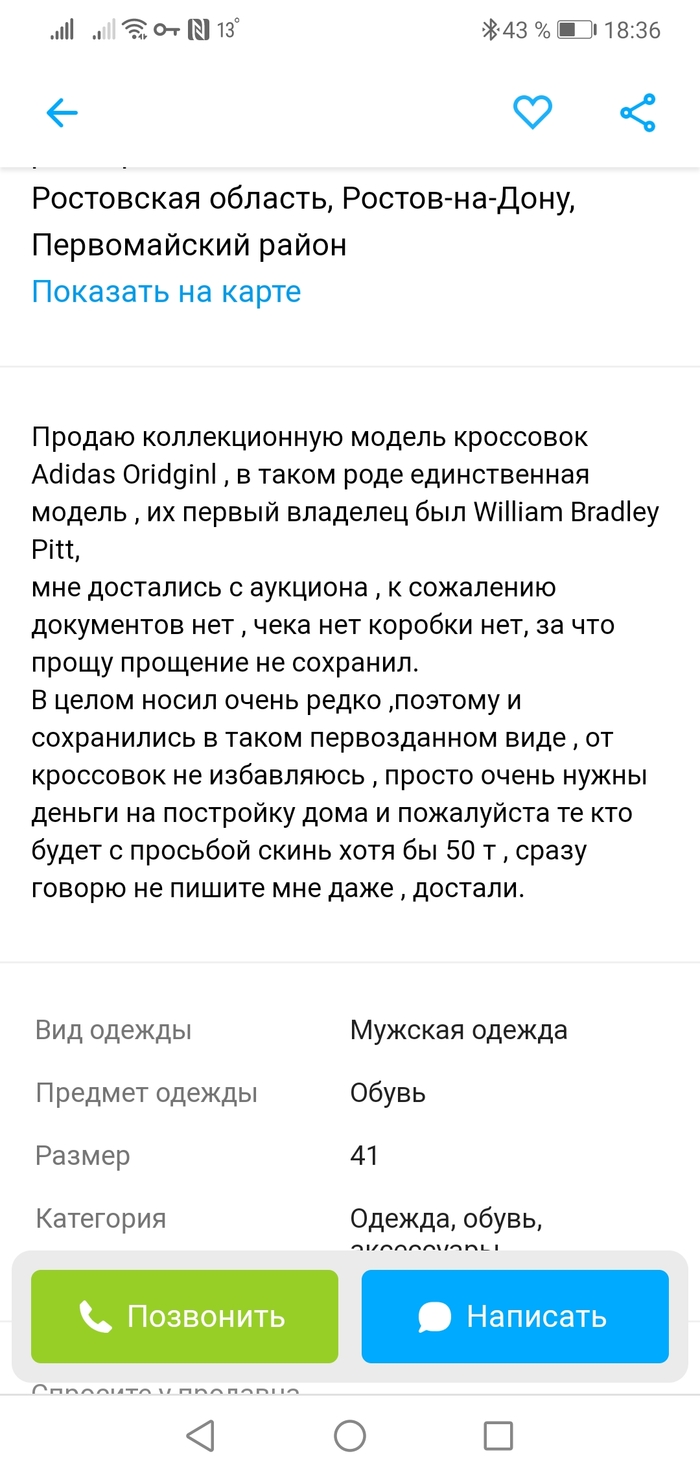Go to the home screen

[350, 1436]
